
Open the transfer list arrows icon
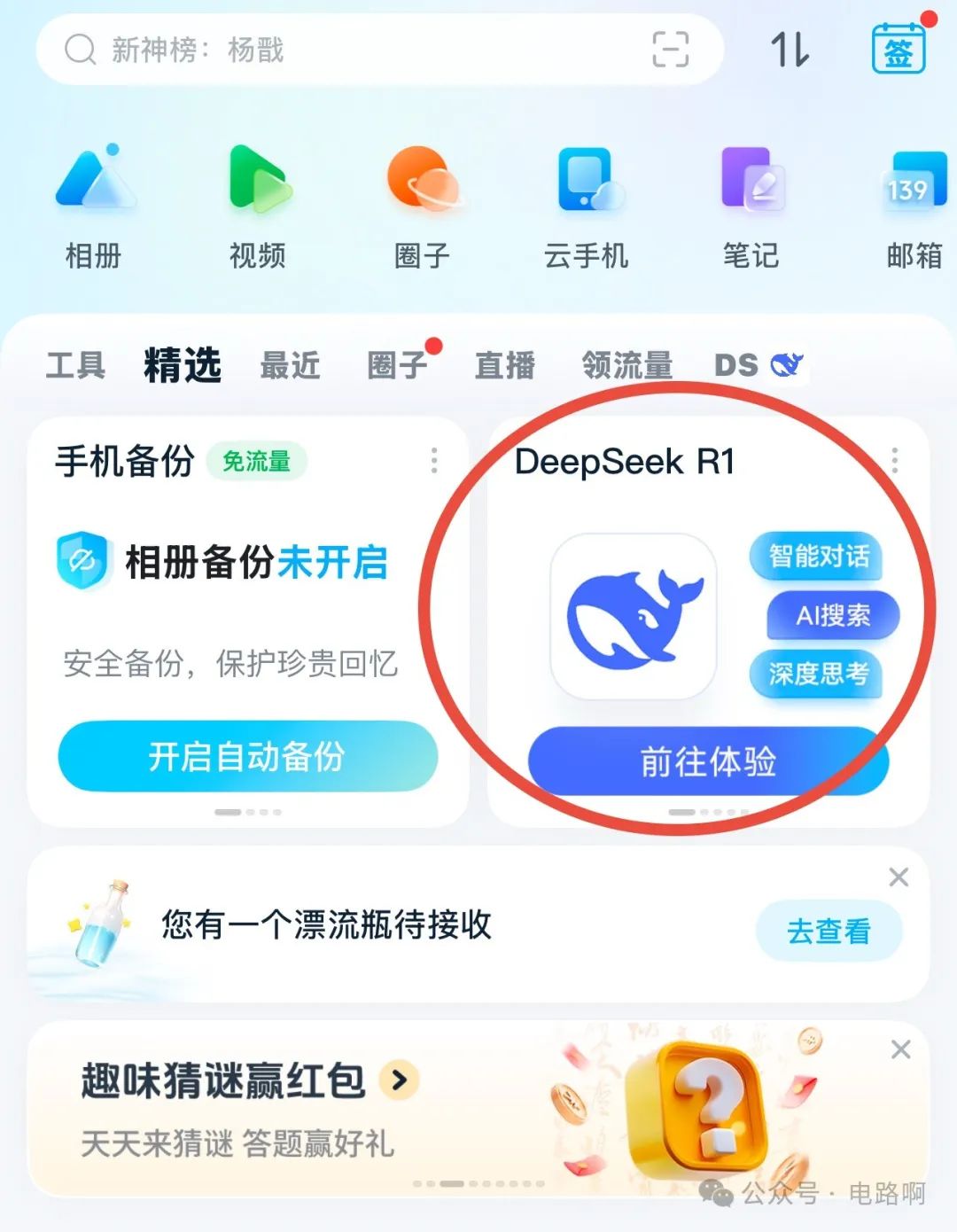point(790,50)
